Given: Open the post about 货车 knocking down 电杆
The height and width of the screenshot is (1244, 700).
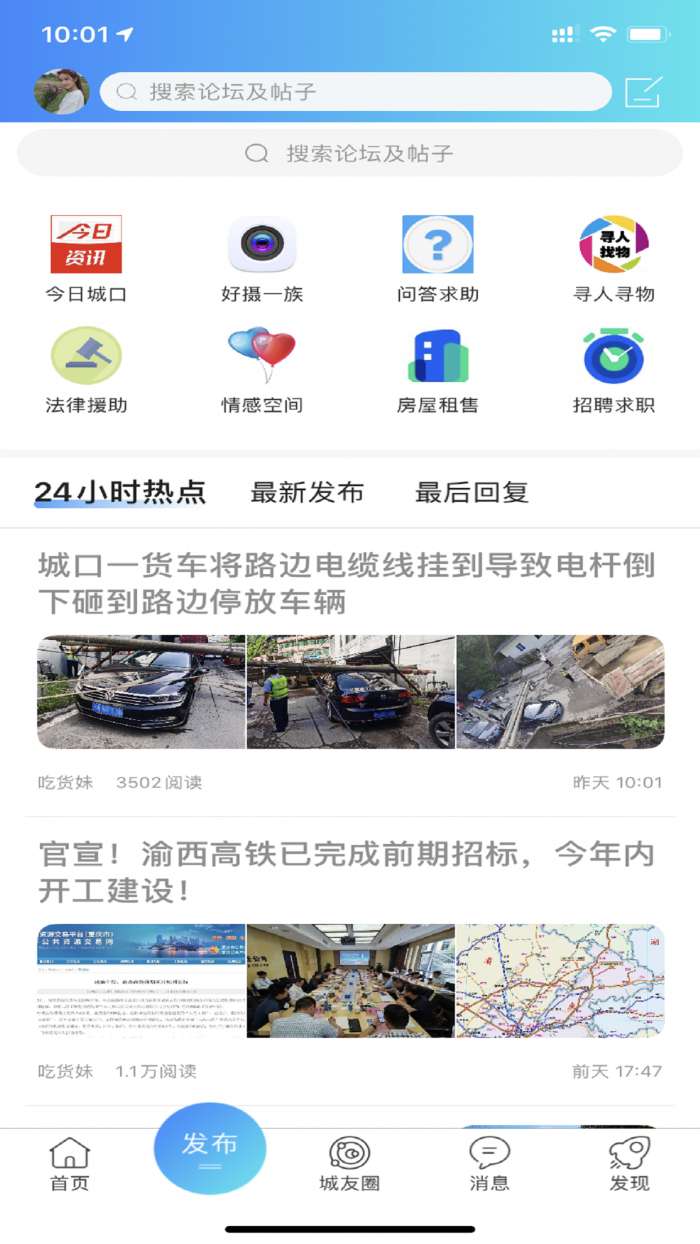Looking at the screenshot, I should click(346, 583).
